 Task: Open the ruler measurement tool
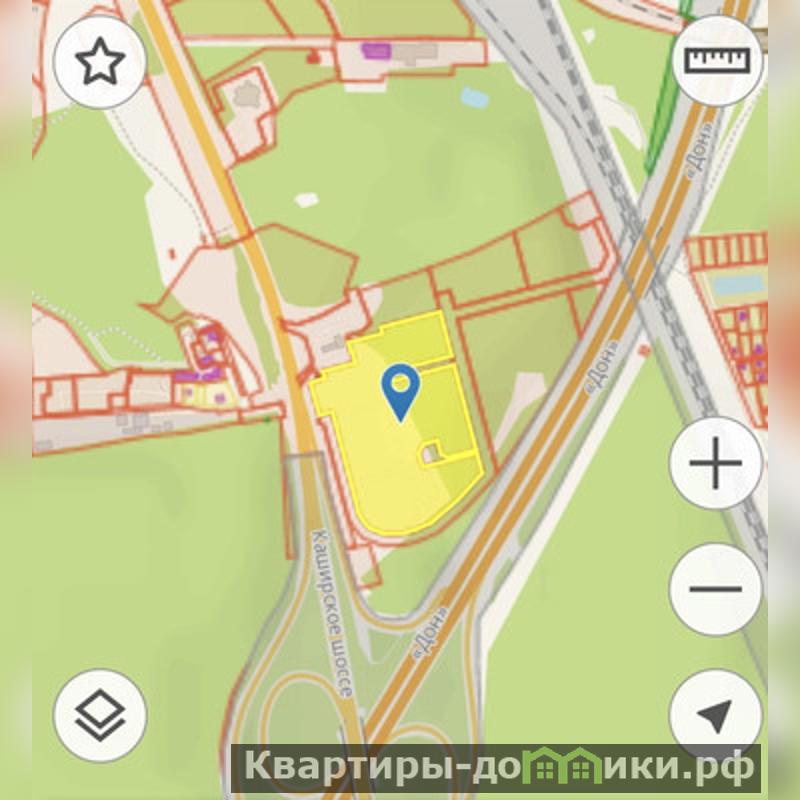click(716, 60)
